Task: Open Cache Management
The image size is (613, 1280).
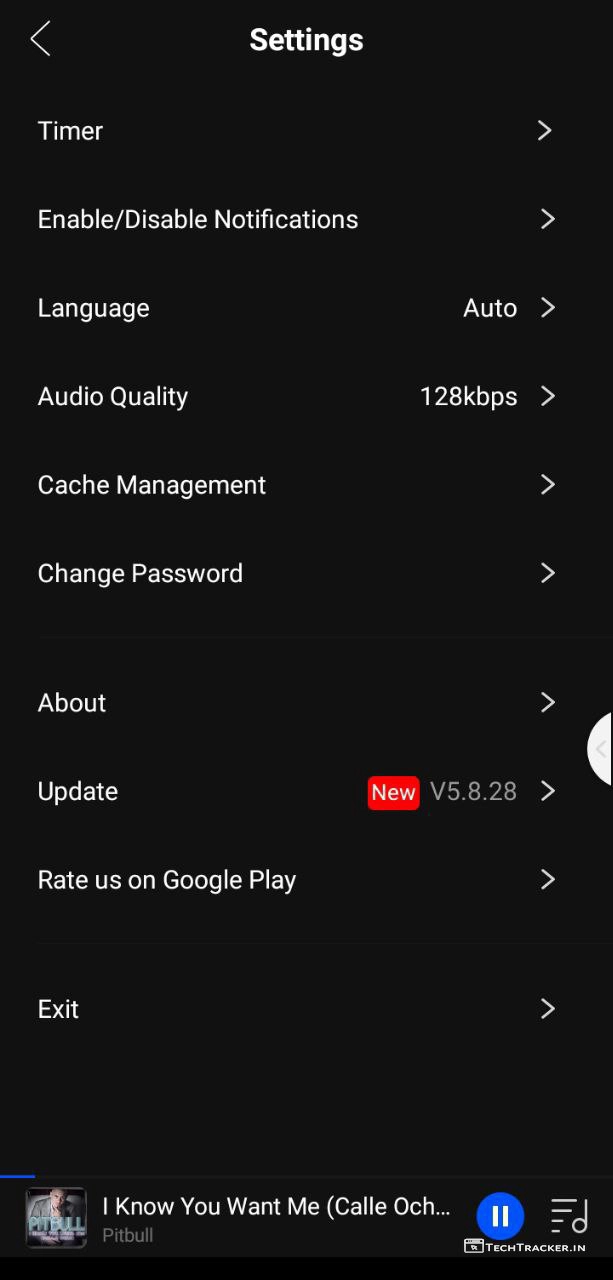Action: click(295, 485)
